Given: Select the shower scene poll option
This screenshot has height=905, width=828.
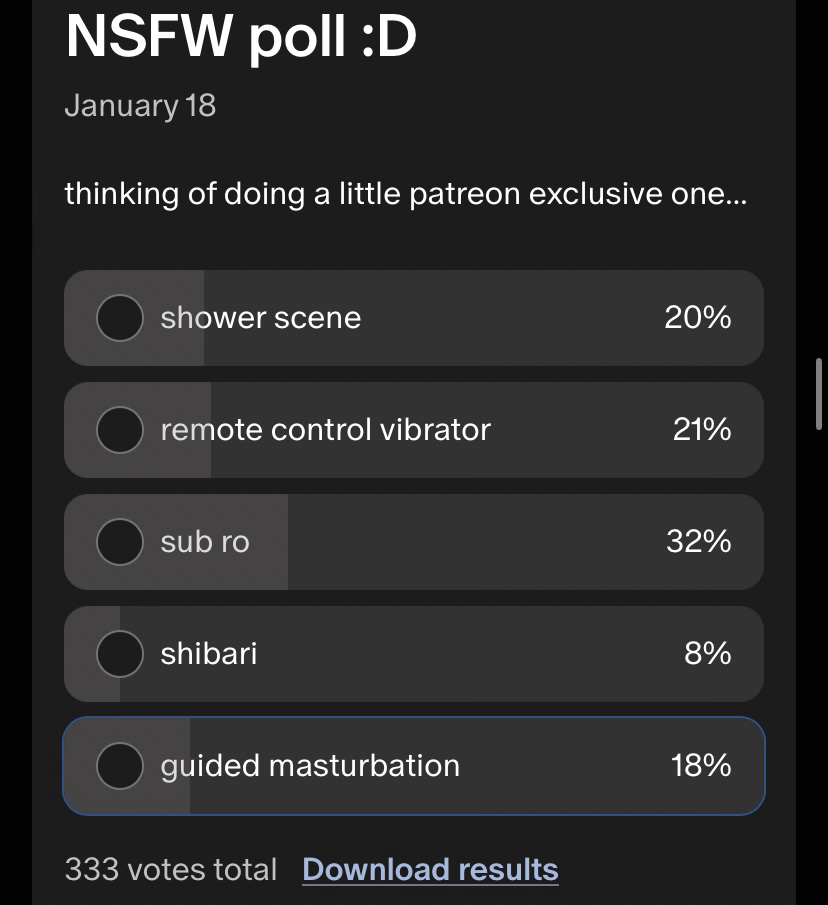Looking at the screenshot, I should click(x=121, y=318).
